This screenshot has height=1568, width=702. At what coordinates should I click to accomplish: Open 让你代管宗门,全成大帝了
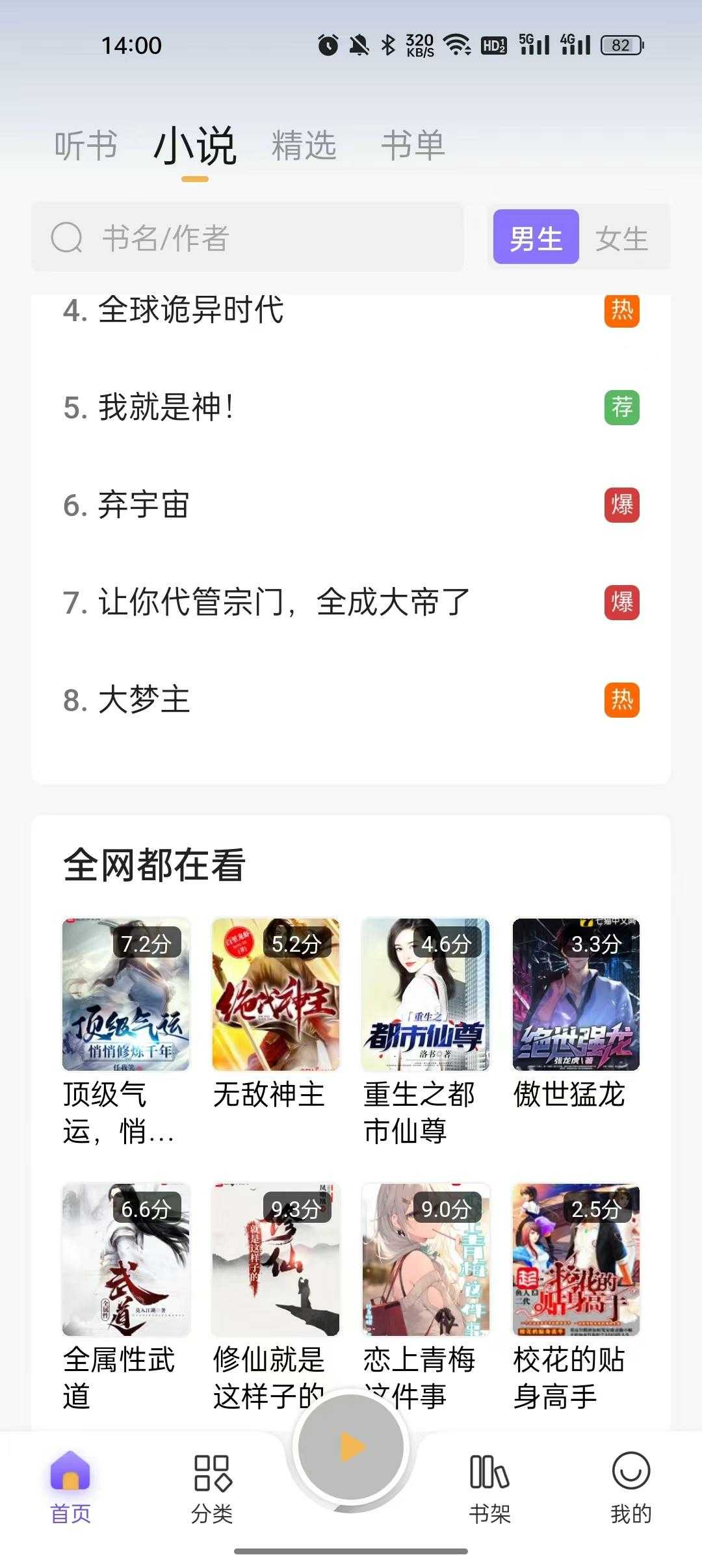[283, 603]
